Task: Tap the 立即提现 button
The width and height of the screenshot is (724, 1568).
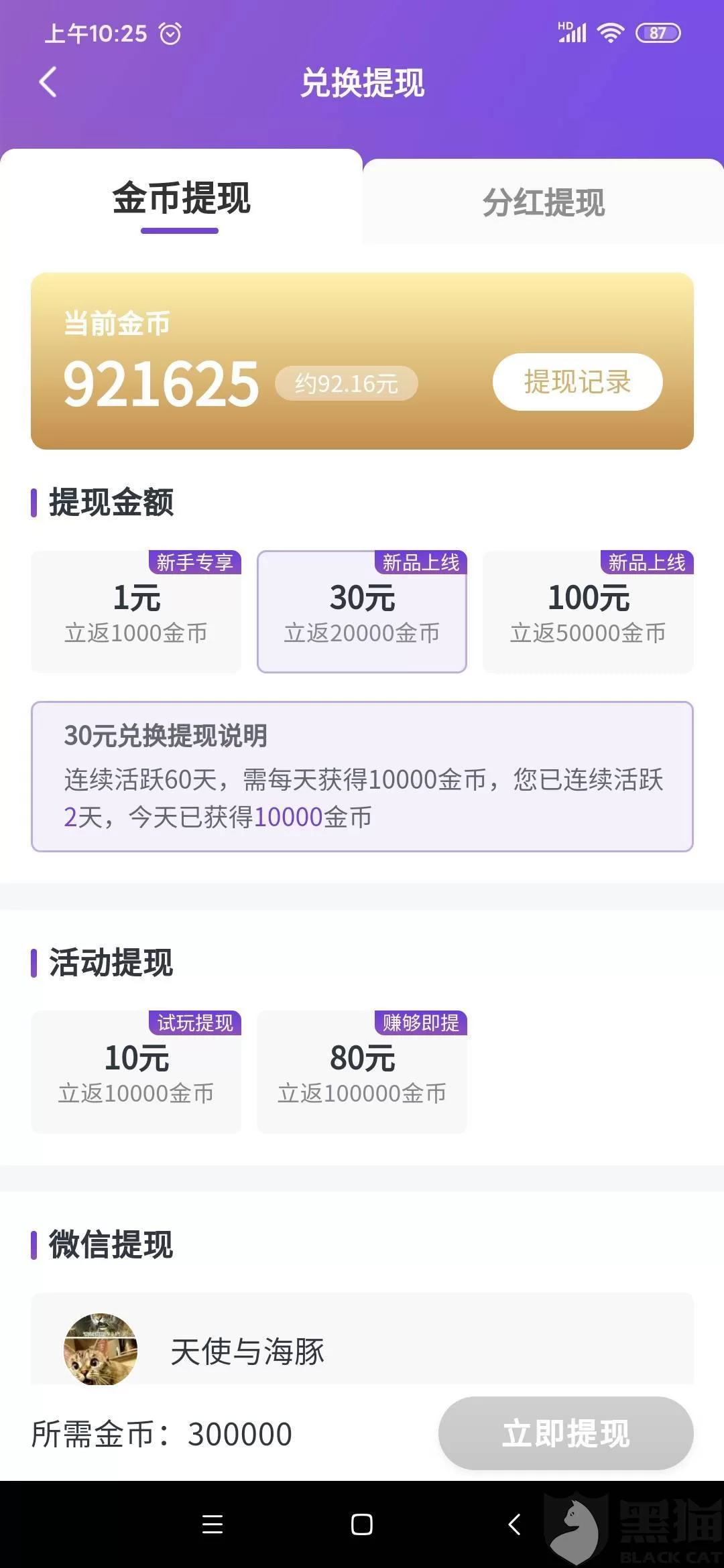Action: pos(565,1433)
